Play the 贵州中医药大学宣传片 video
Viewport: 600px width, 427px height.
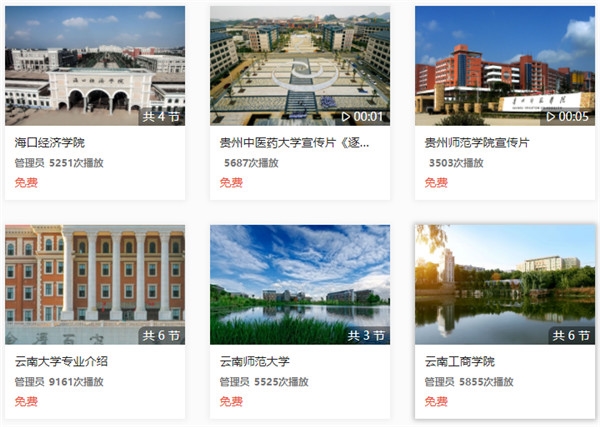coord(300,66)
